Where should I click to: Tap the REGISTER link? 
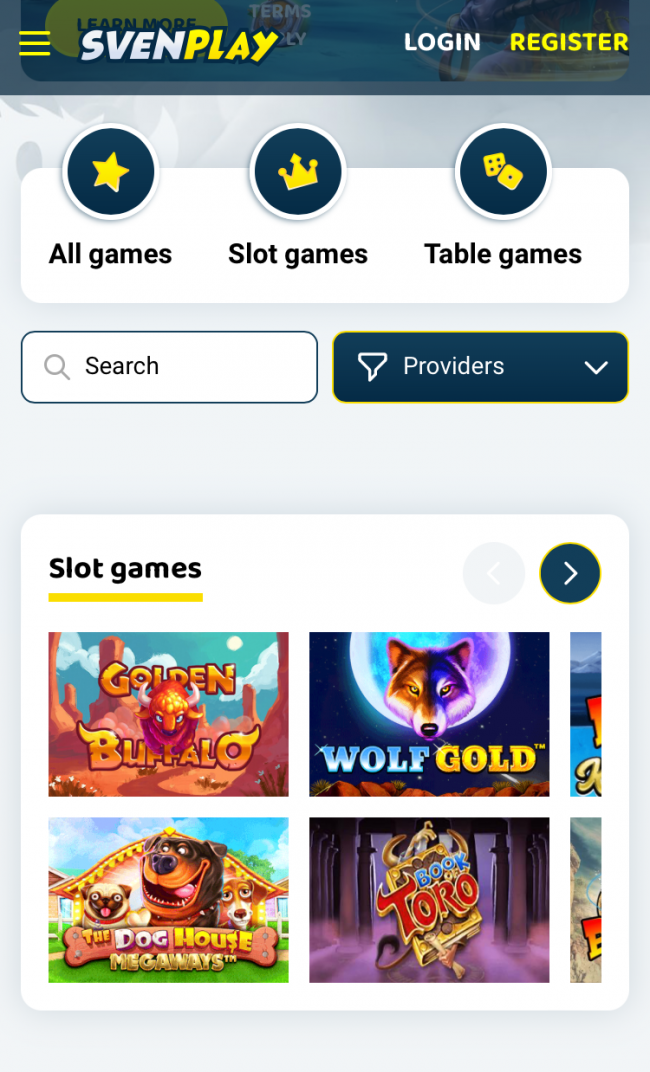coord(569,42)
